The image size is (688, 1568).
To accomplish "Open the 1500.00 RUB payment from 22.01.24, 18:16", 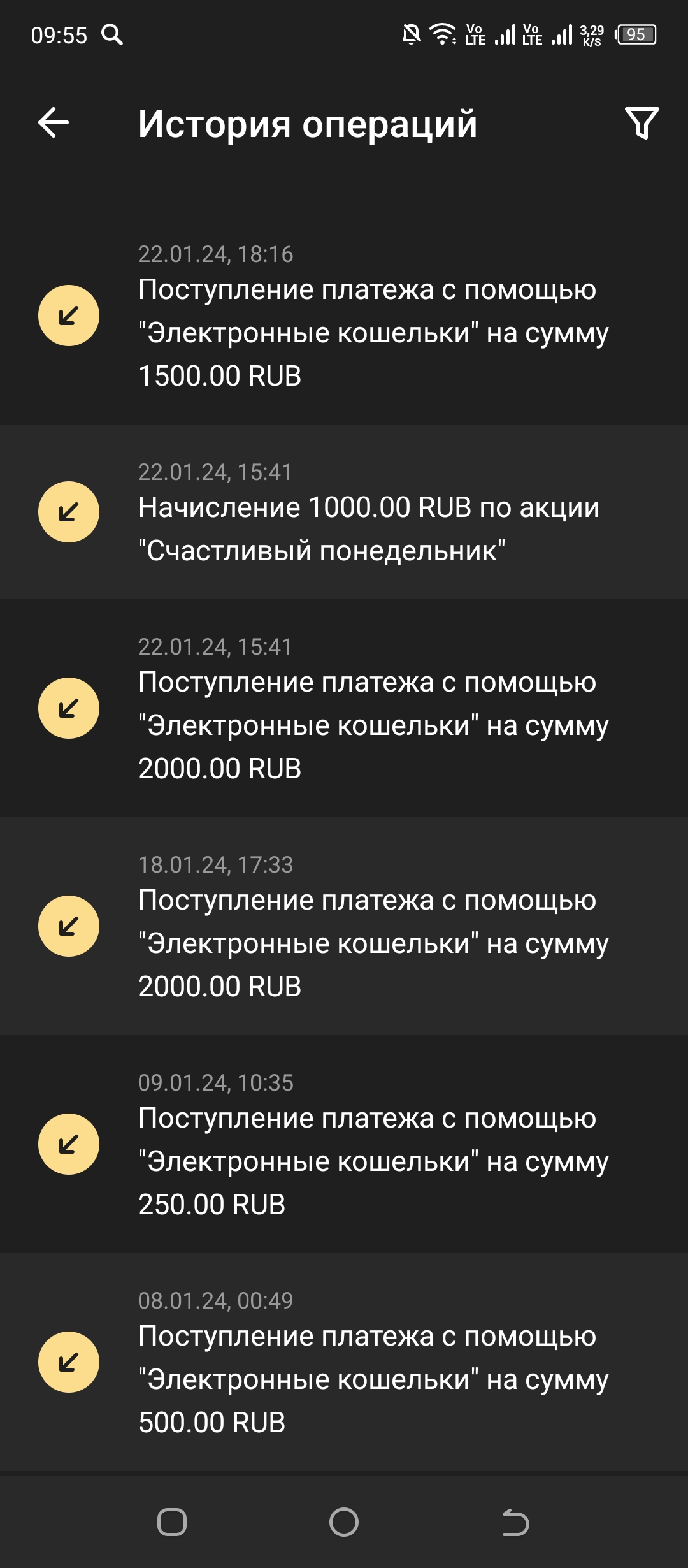I will [x=344, y=316].
